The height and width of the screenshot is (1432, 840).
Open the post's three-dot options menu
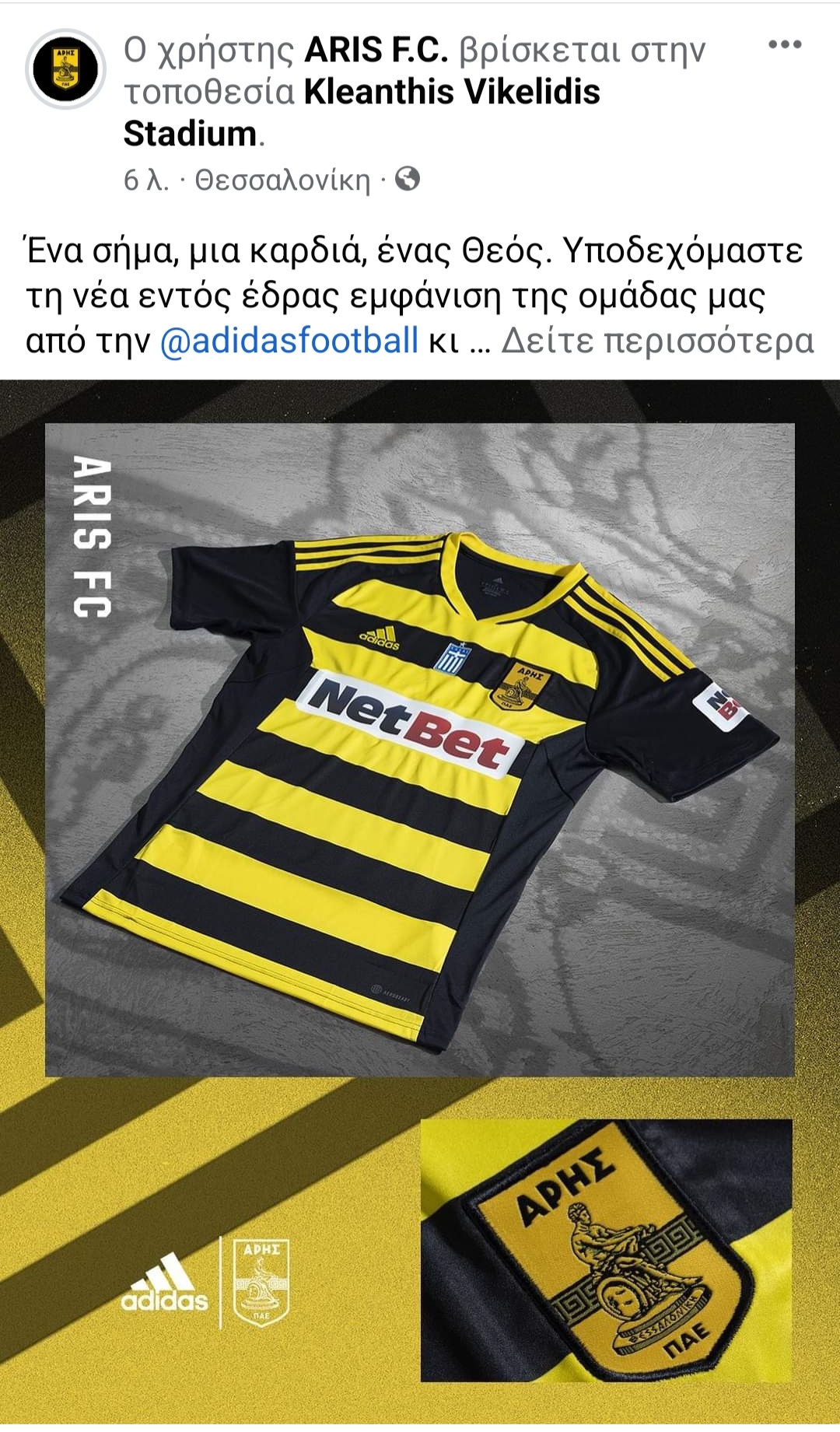click(x=784, y=45)
